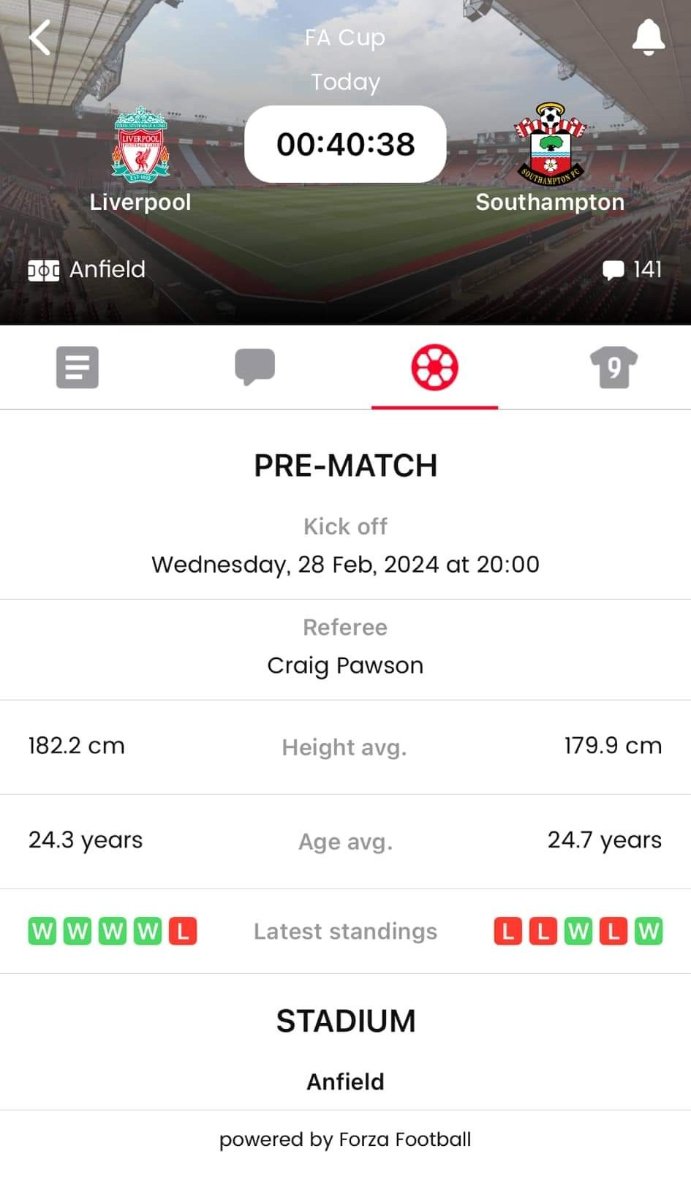Switch to the news article tab

point(77,368)
